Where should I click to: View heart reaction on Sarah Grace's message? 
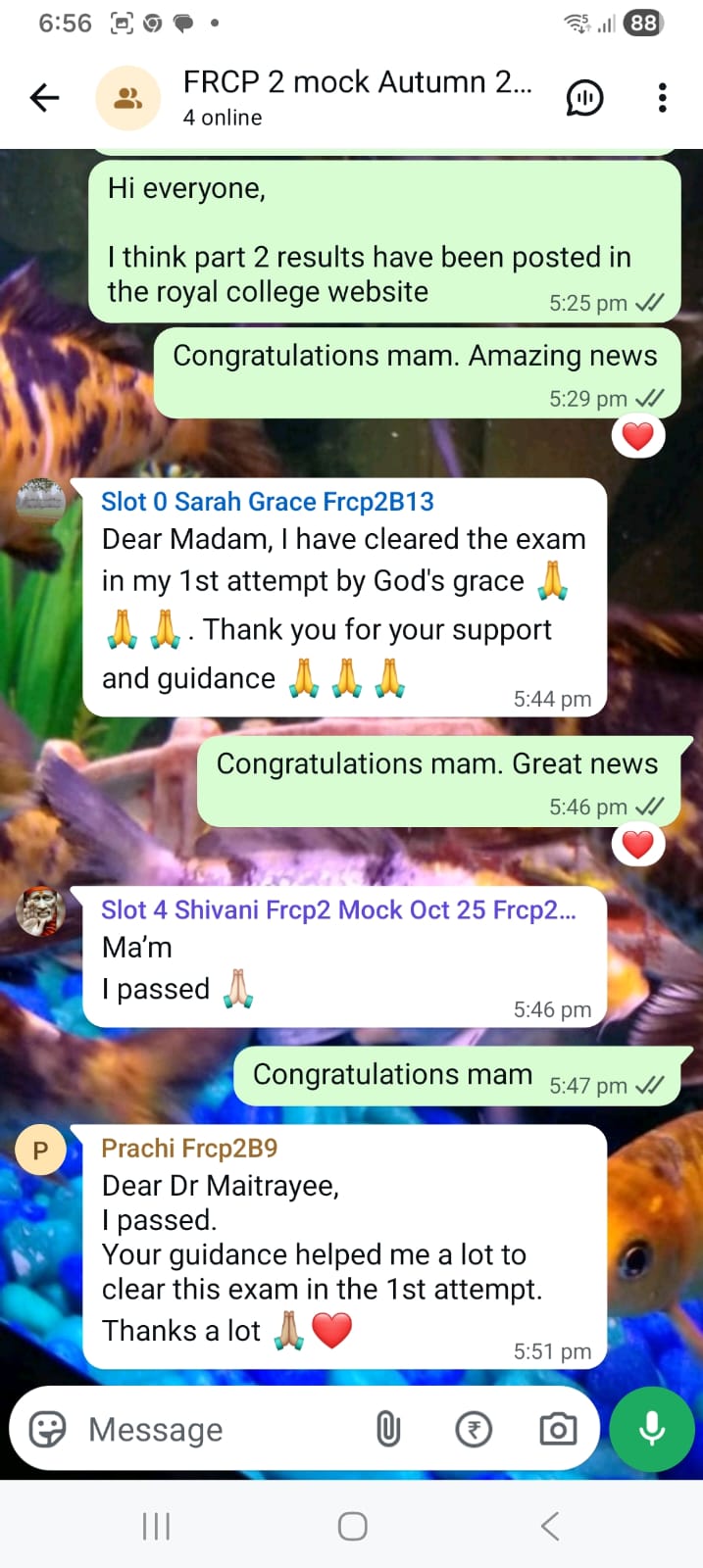[x=638, y=844]
